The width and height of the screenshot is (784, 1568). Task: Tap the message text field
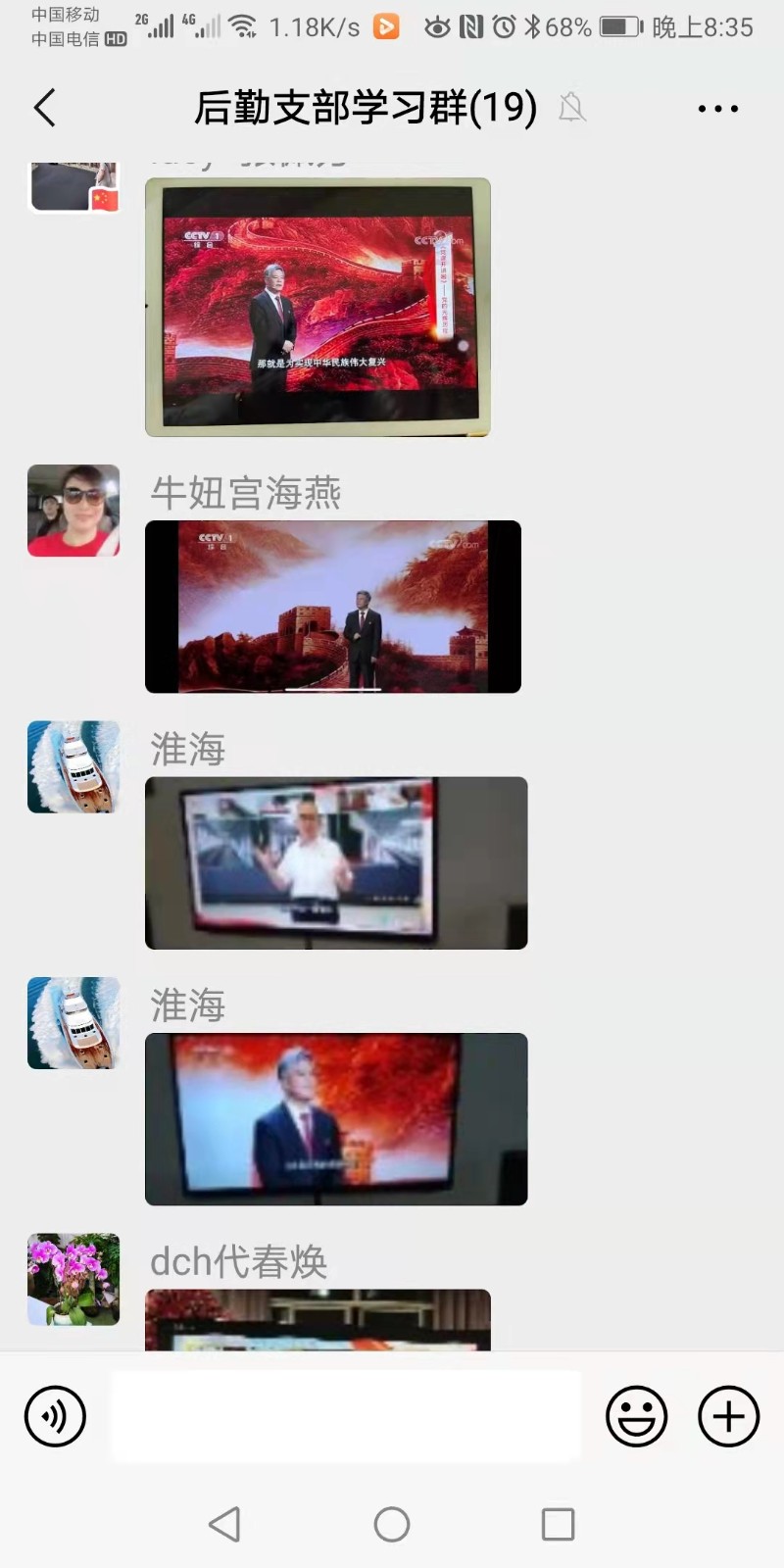pos(345,1416)
